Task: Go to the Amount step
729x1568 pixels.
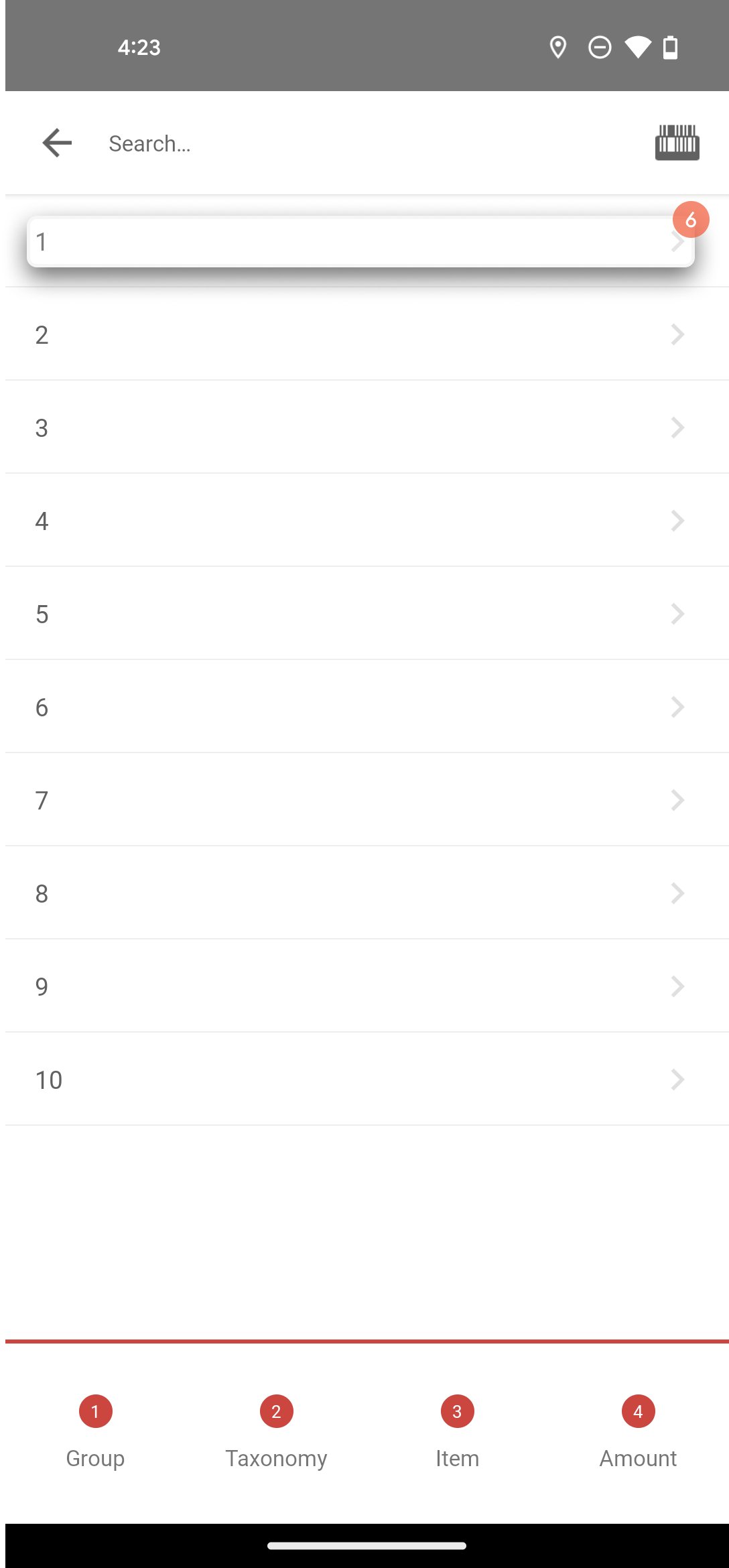Action: coord(638,1433)
